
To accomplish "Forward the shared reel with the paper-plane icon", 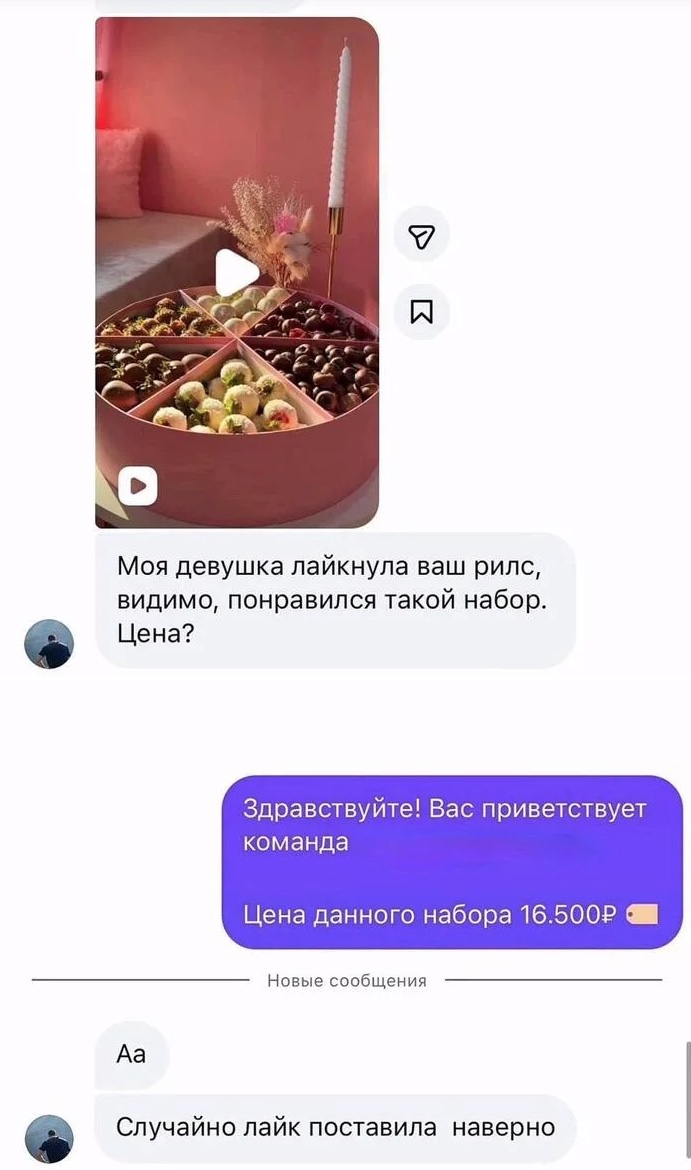I will pos(422,236).
